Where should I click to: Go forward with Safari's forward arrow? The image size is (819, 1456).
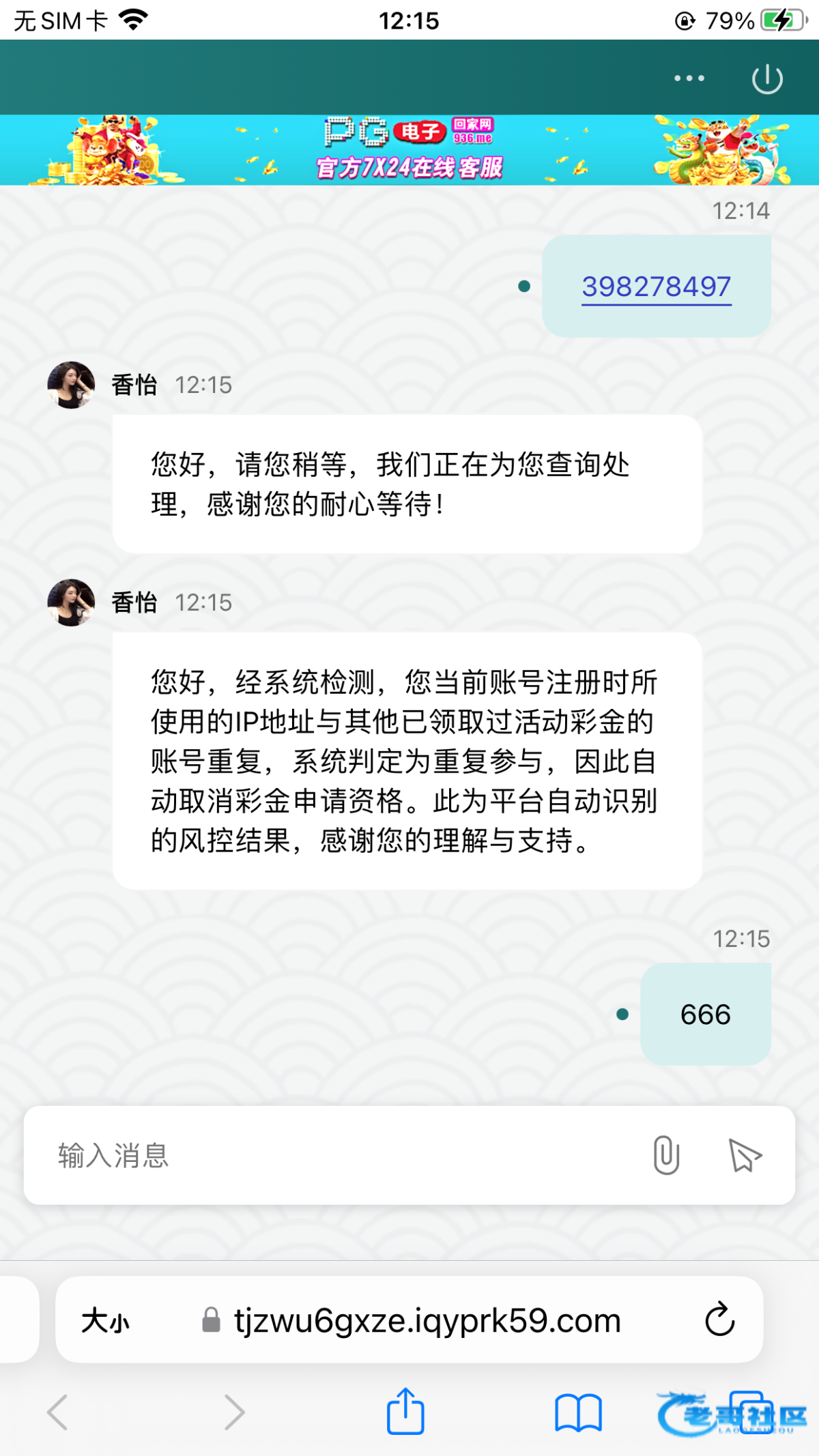[235, 1412]
